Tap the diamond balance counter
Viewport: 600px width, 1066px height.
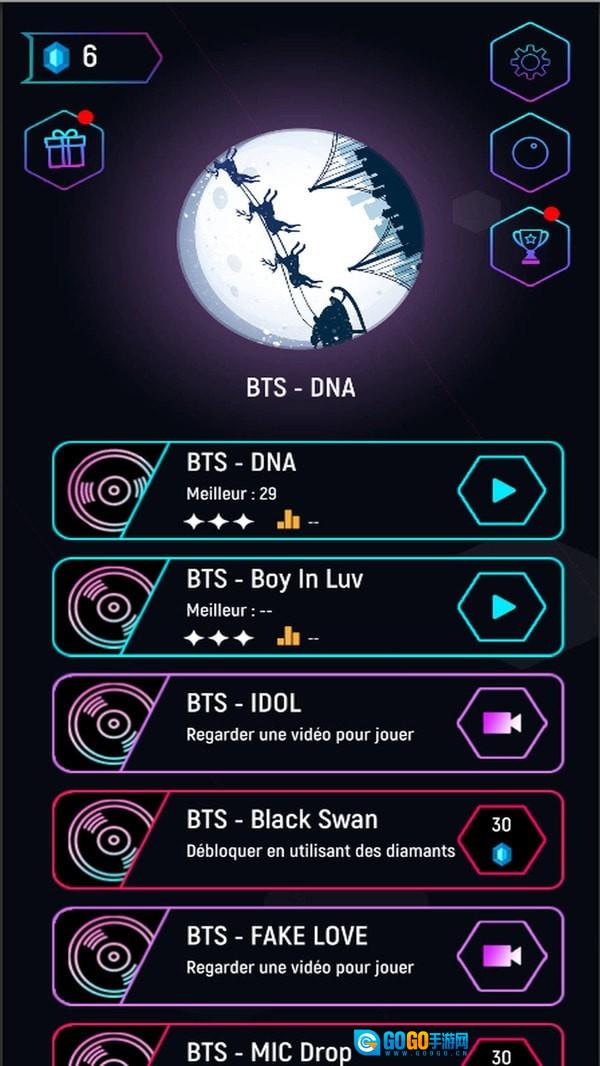[x=90, y=58]
